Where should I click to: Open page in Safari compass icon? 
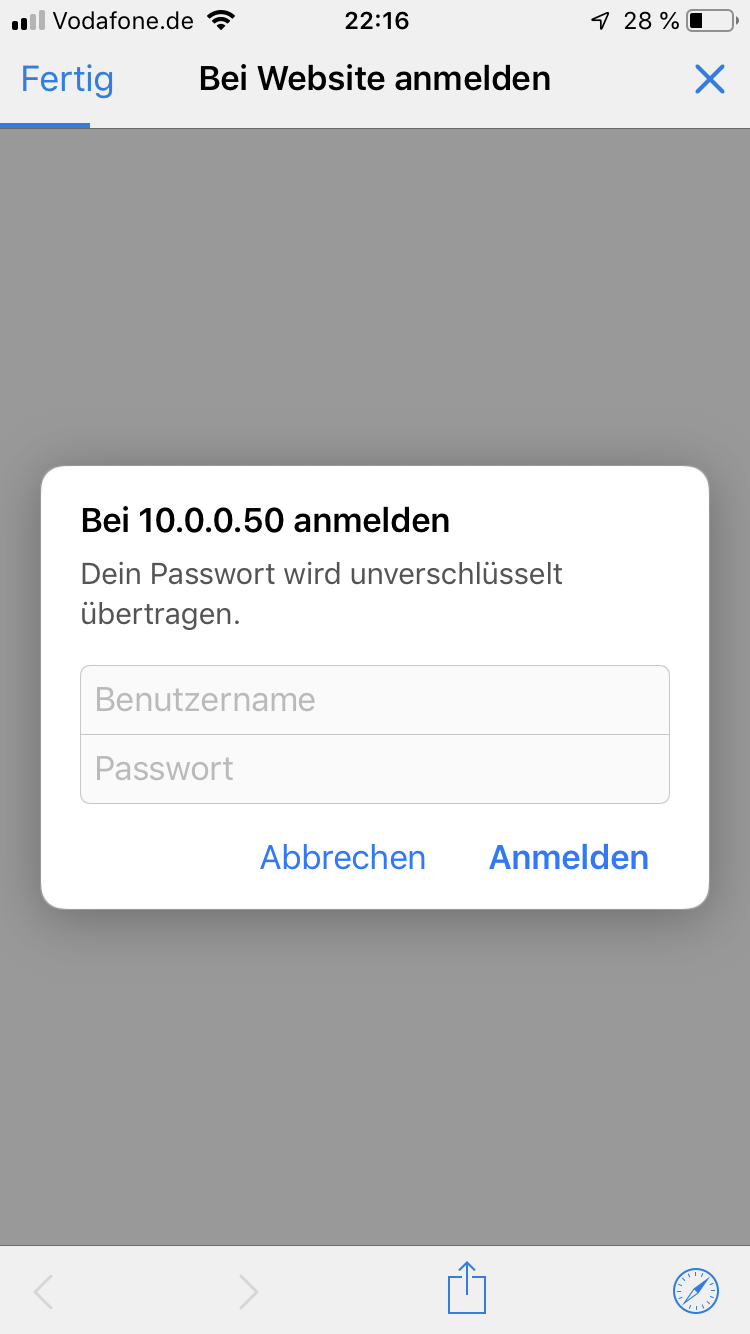pos(695,1290)
